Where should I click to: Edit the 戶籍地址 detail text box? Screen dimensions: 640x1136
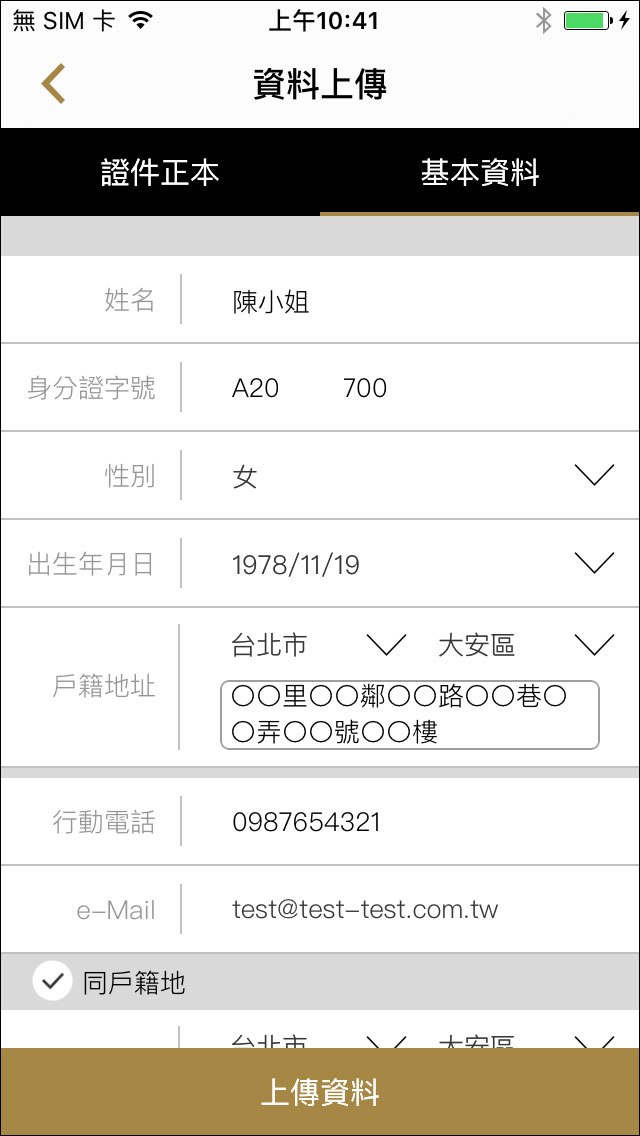coord(410,715)
